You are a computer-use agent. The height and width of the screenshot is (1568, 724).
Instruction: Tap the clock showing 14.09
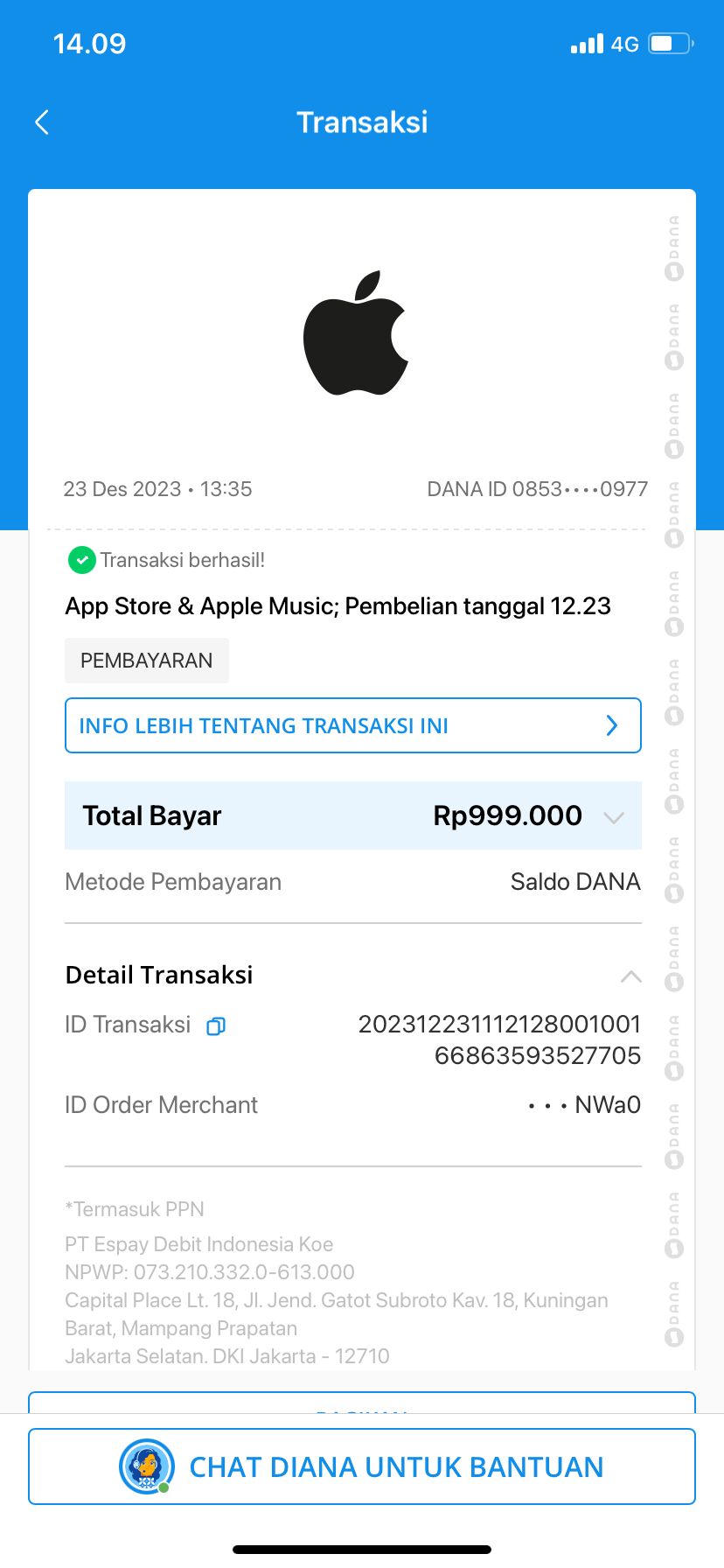87,43
